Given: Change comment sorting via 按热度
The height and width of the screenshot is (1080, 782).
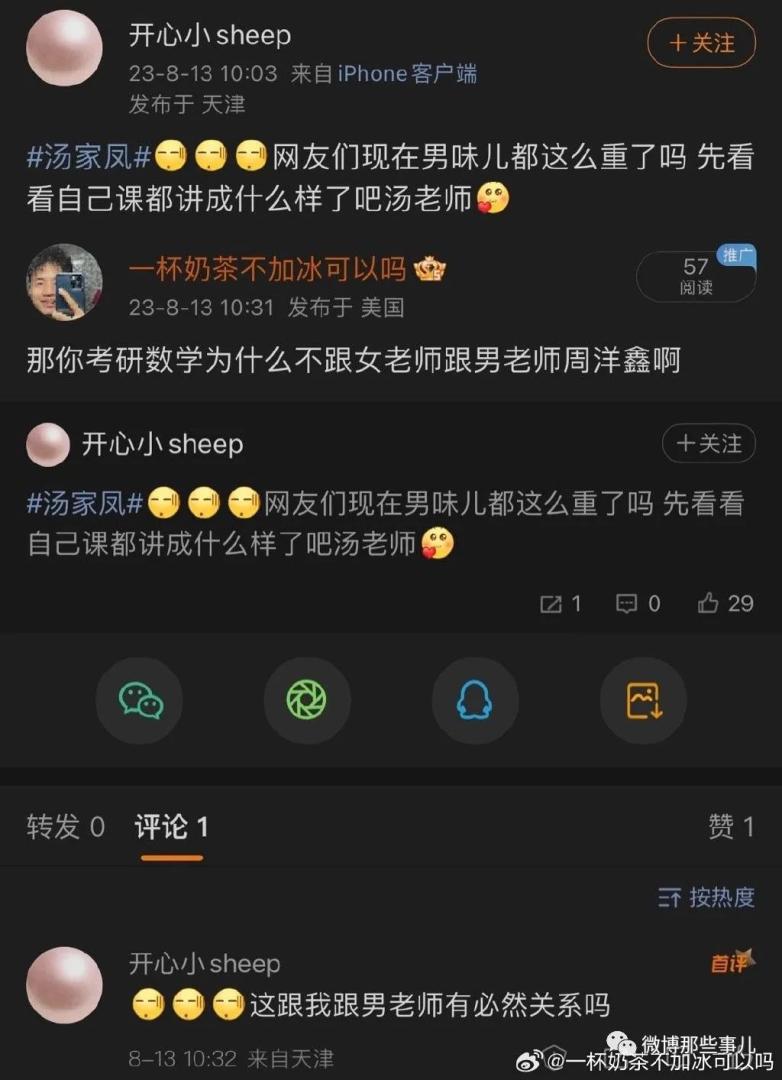Looking at the screenshot, I should coord(706,897).
